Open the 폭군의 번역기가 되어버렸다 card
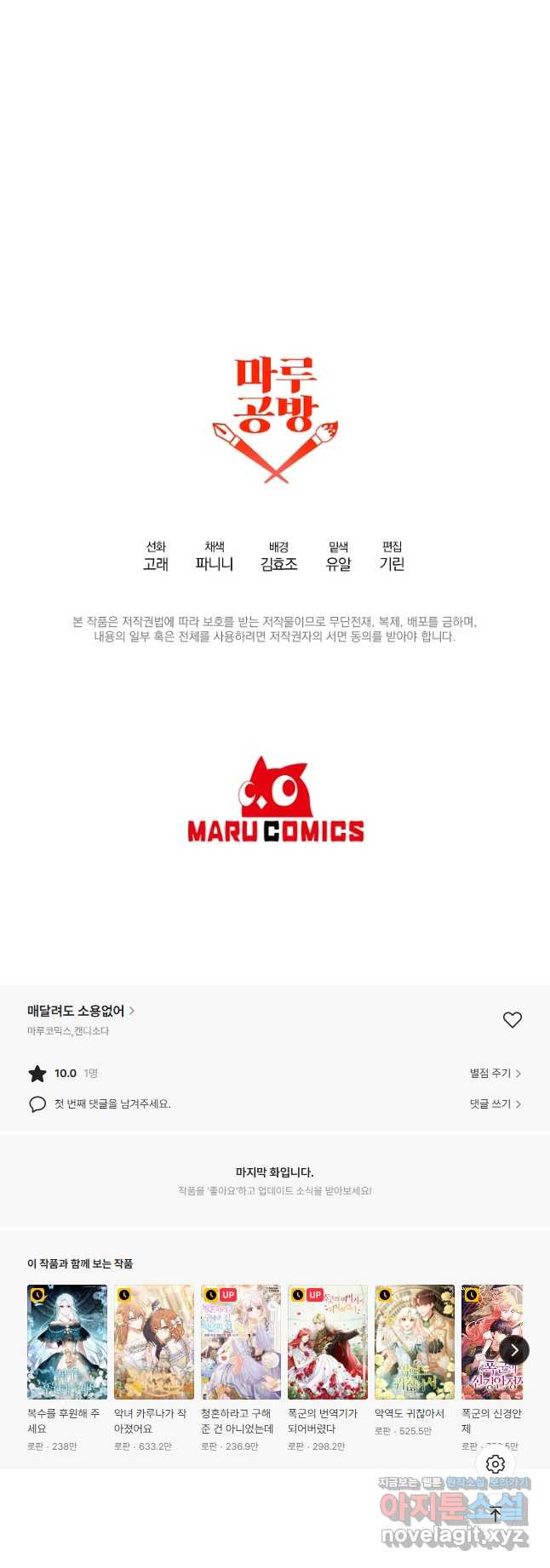This screenshot has height=1568, width=550. [328, 1342]
